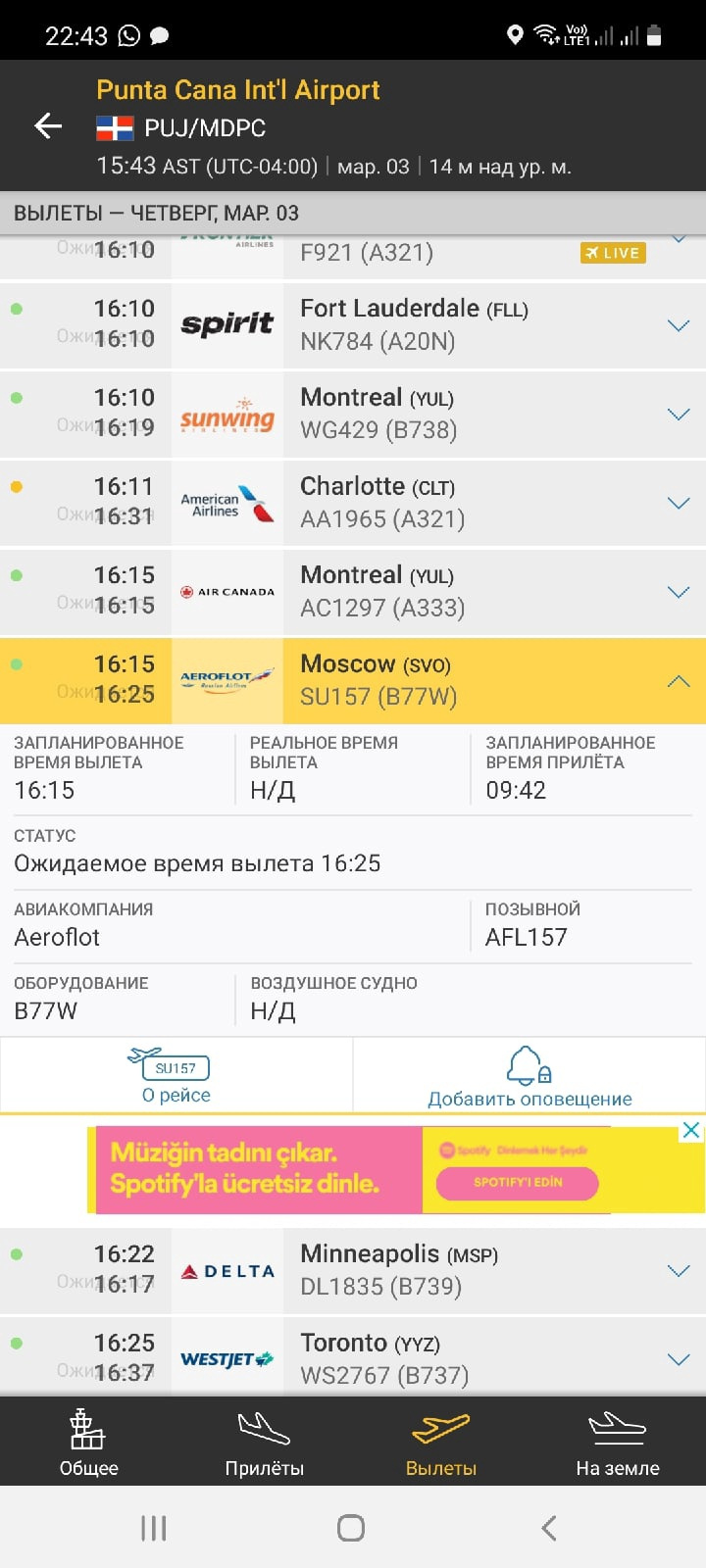Open recent apps from the system bar
This screenshot has height=1568, width=706.
coord(154,1528)
